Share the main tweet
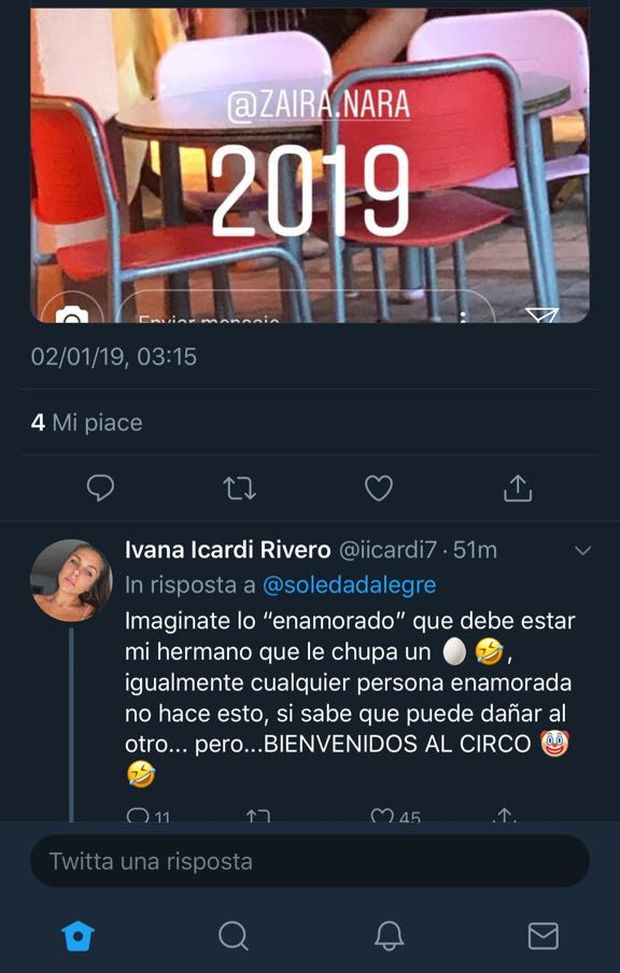Viewport: 620px width, 973px height. point(516,488)
